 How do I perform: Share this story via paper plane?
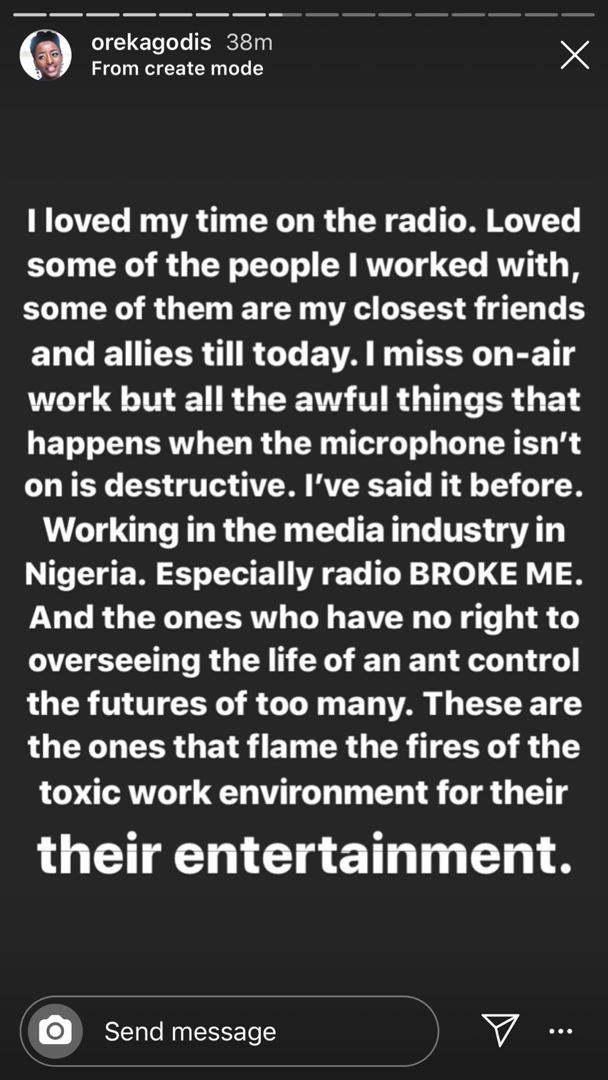(500, 1030)
